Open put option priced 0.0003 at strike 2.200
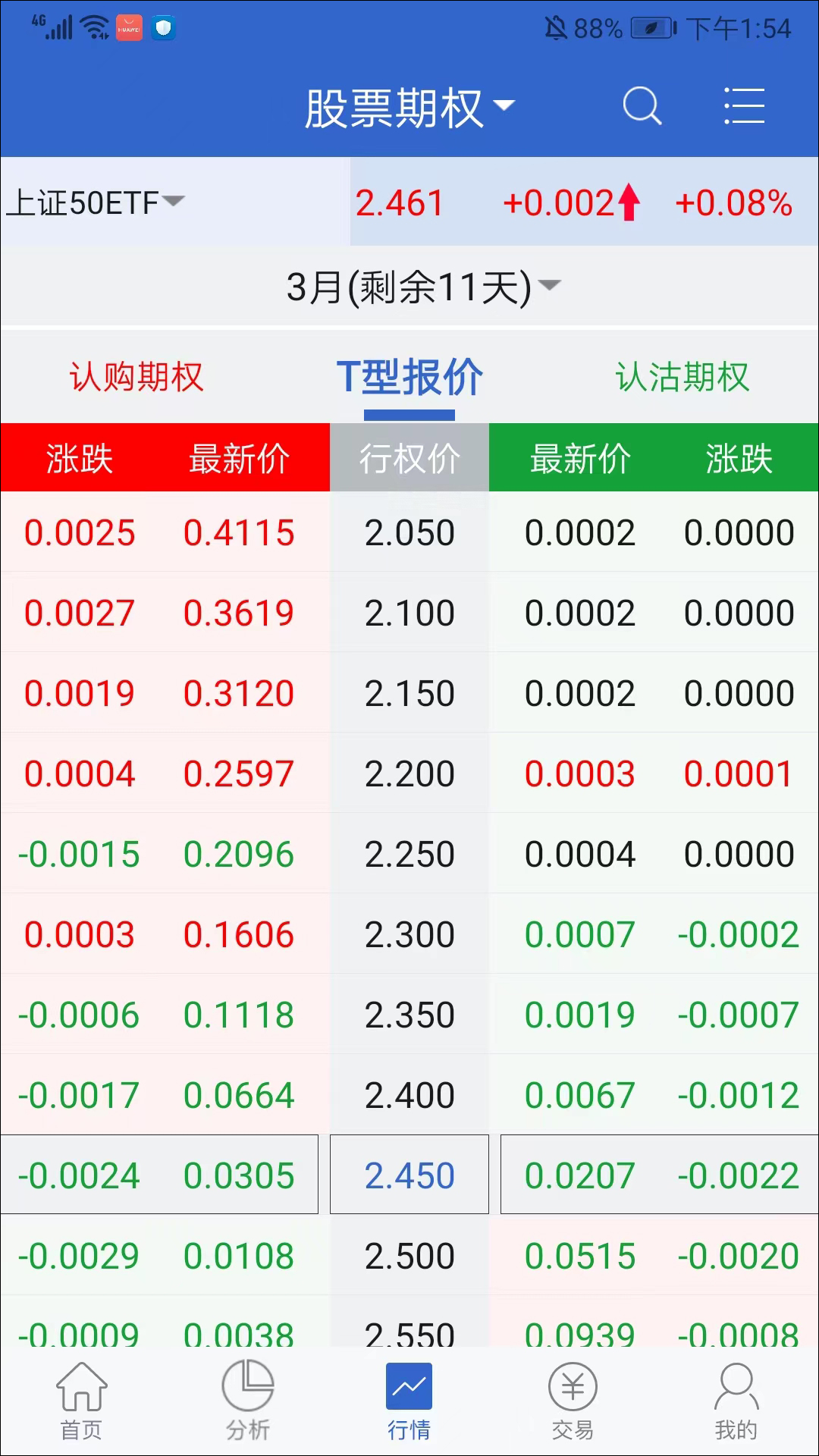The height and width of the screenshot is (1456, 819). [x=581, y=773]
